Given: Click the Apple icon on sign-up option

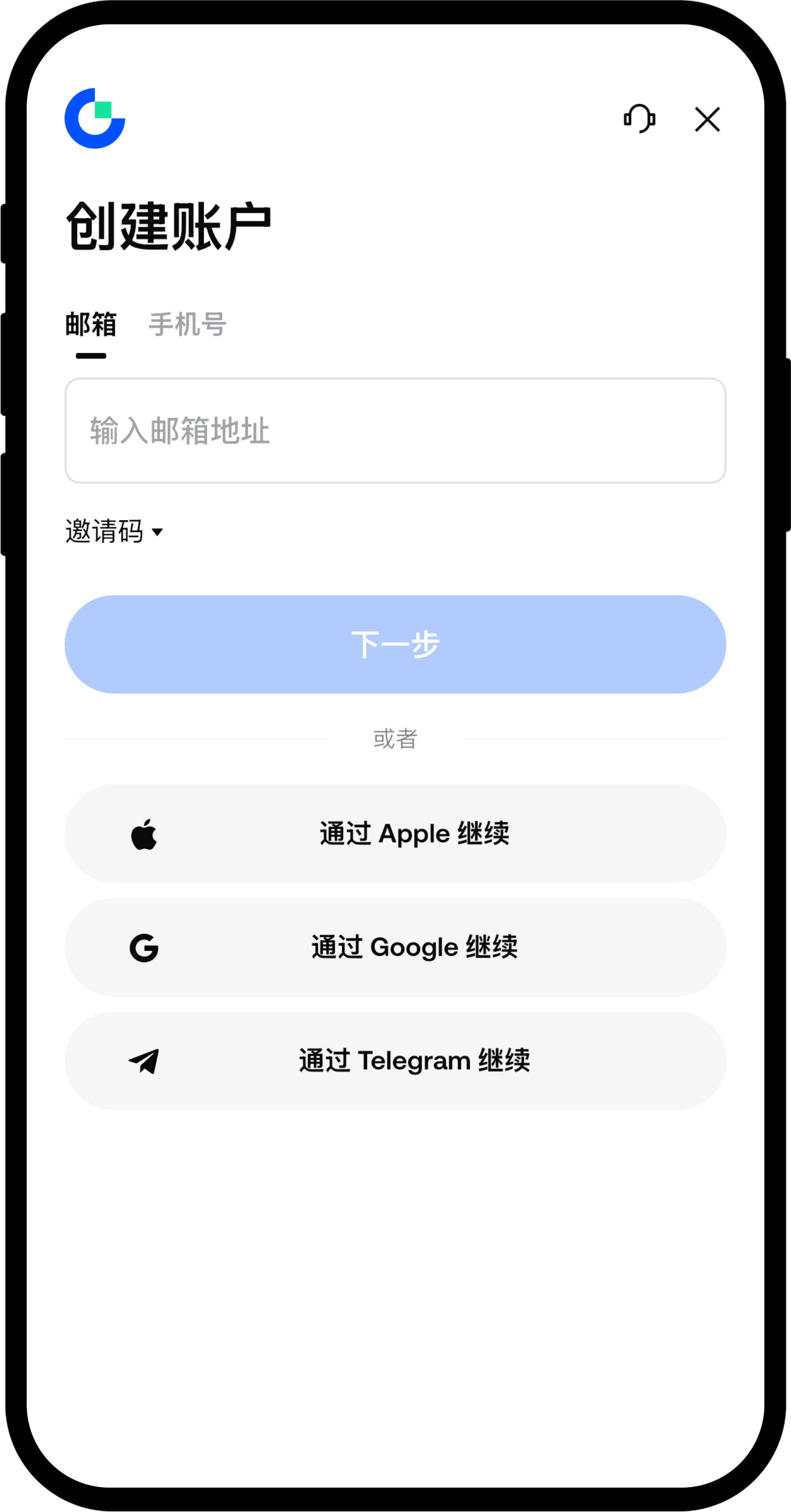Looking at the screenshot, I should click(144, 834).
